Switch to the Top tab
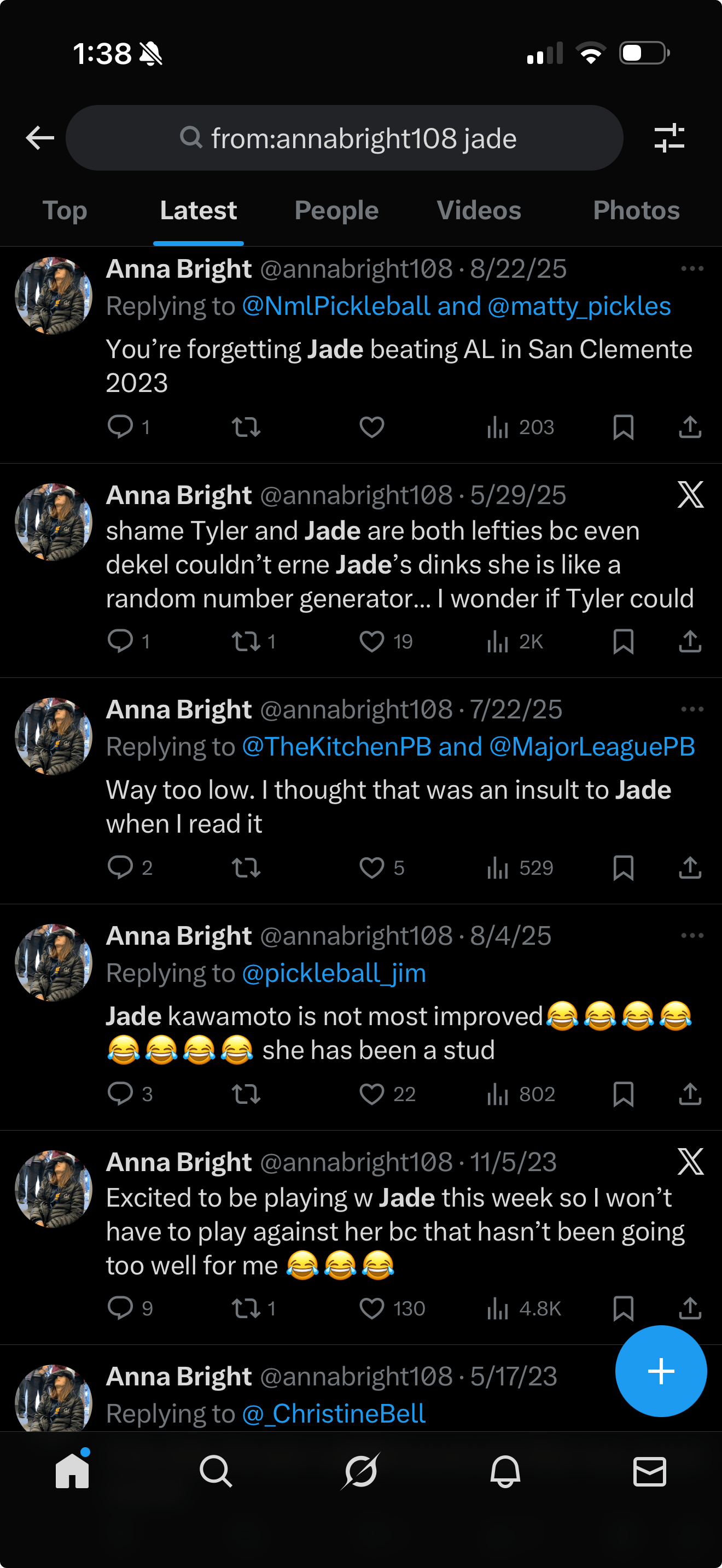722x1568 pixels. [65, 210]
